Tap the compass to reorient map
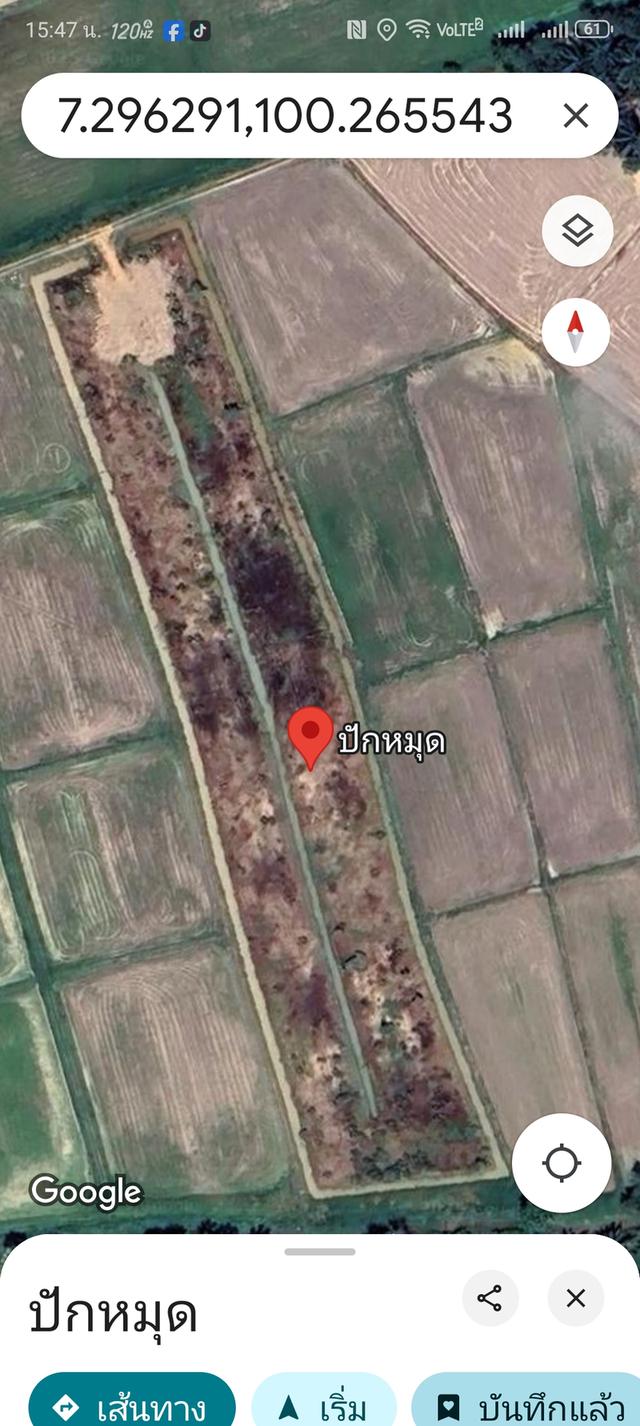 click(576, 333)
